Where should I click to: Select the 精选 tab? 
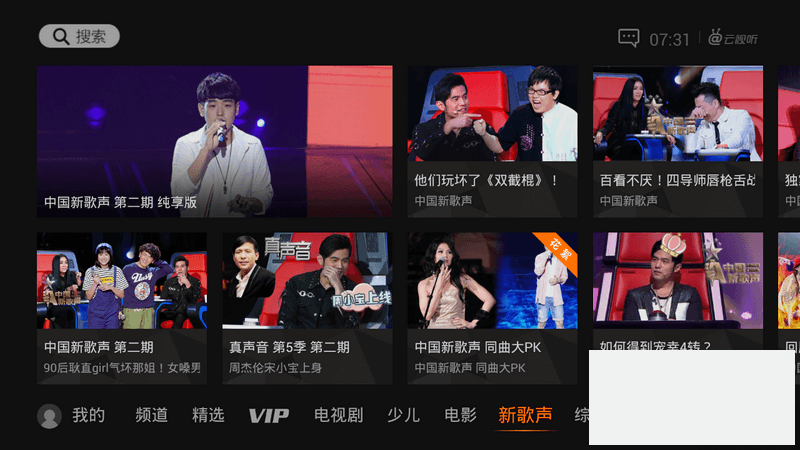point(208,415)
